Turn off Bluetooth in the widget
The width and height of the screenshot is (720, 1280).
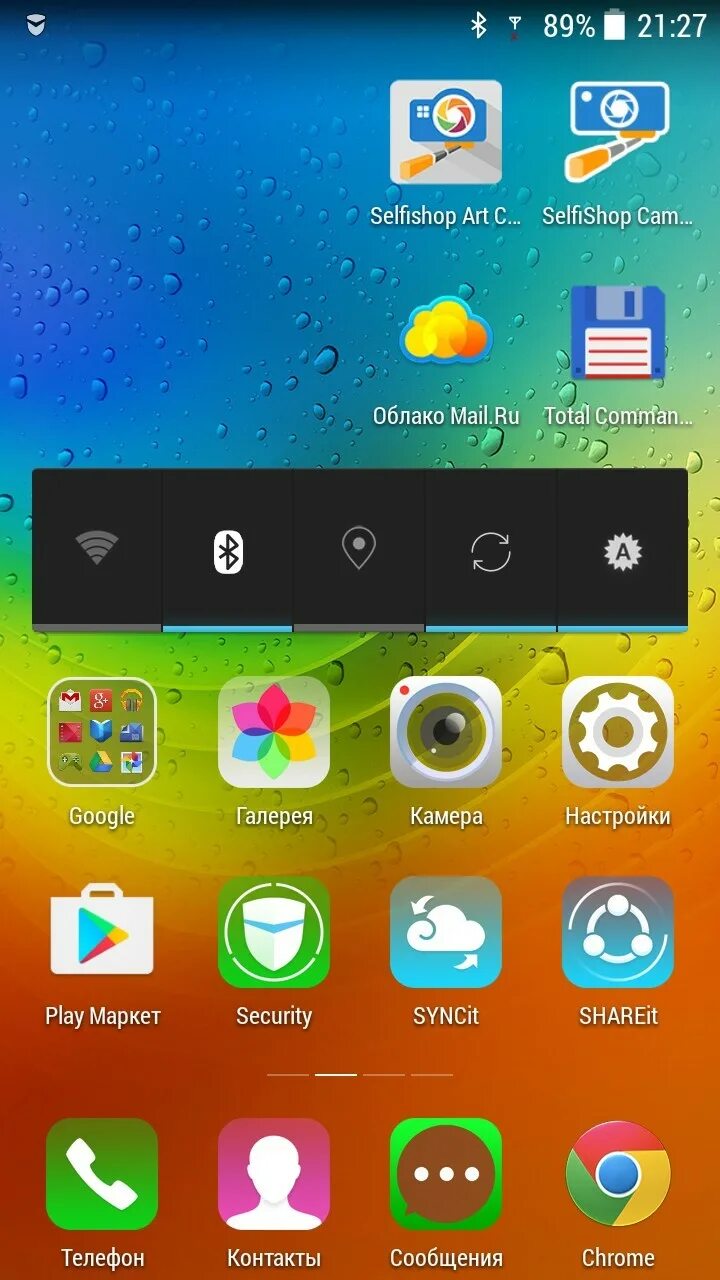point(228,550)
